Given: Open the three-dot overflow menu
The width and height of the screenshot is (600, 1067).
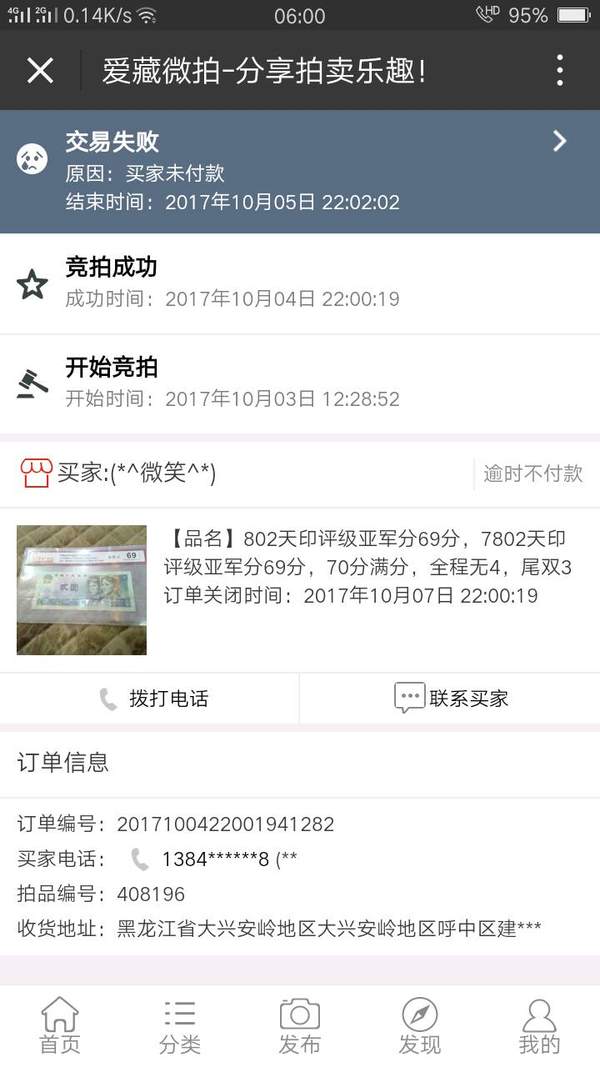Looking at the screenshot, I should point(559,70).
